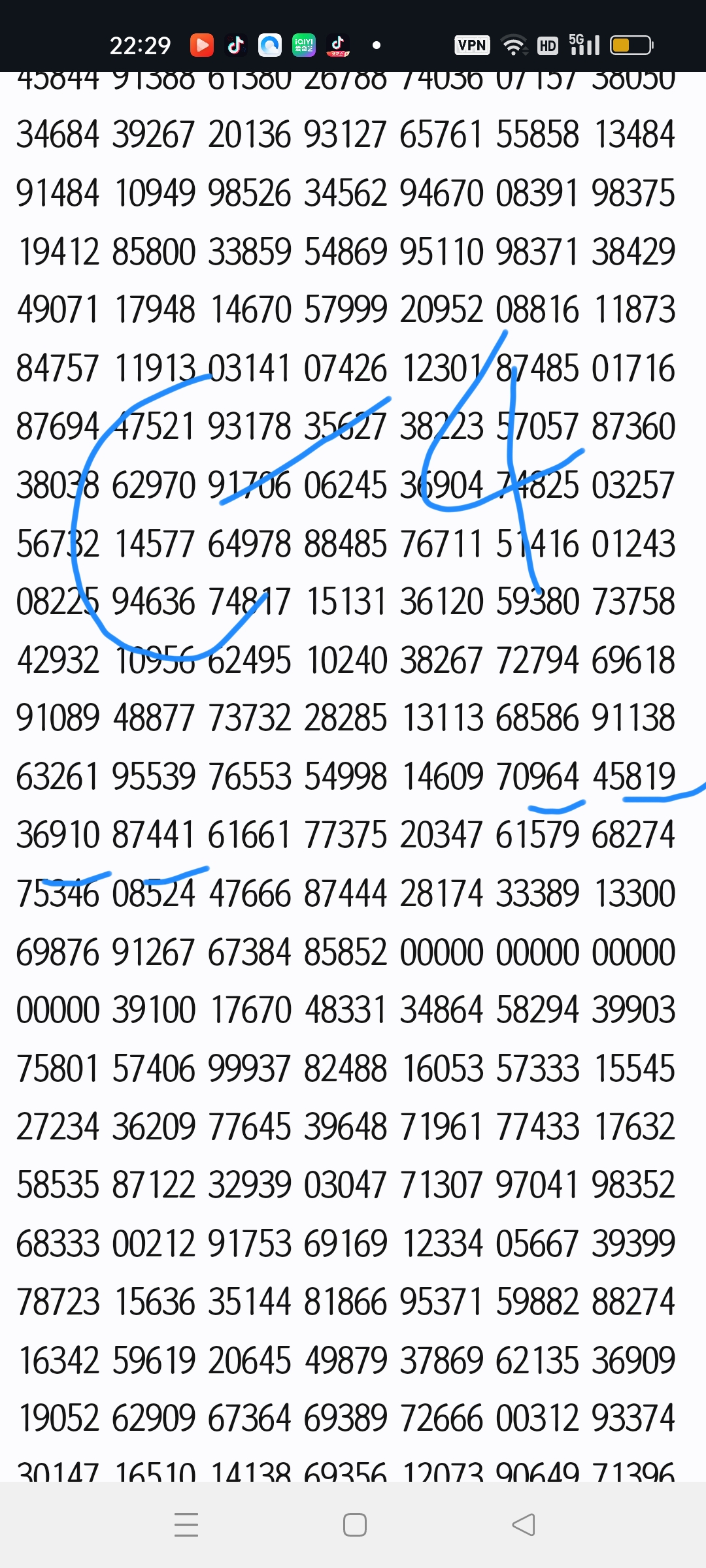Return to the home screen
The height and width of the screenshot is (1568, 706).
354,1525
